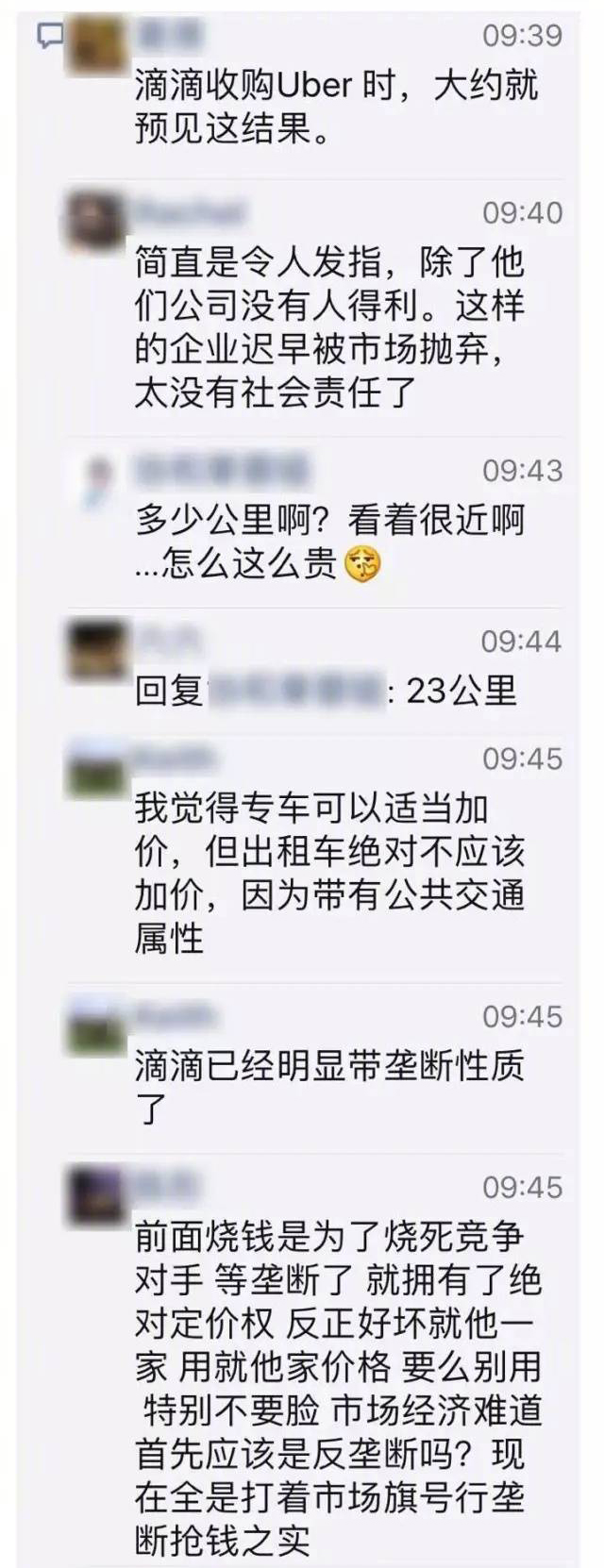Screen dimensions: 604x1568
Task: Open profile of the 09:40 commenter
Action: (97, 221)
